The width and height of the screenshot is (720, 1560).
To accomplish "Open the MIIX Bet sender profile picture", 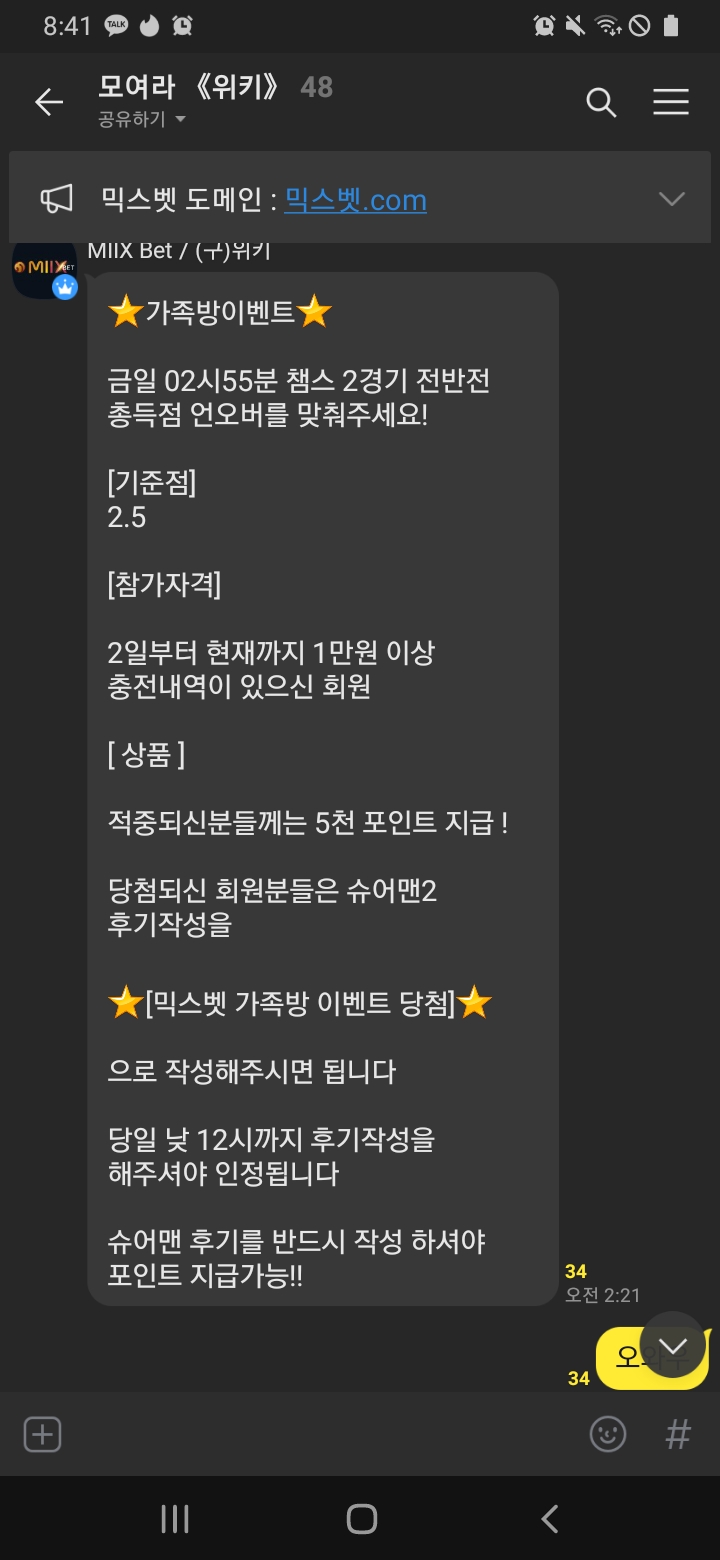I will tap(44, 268).
